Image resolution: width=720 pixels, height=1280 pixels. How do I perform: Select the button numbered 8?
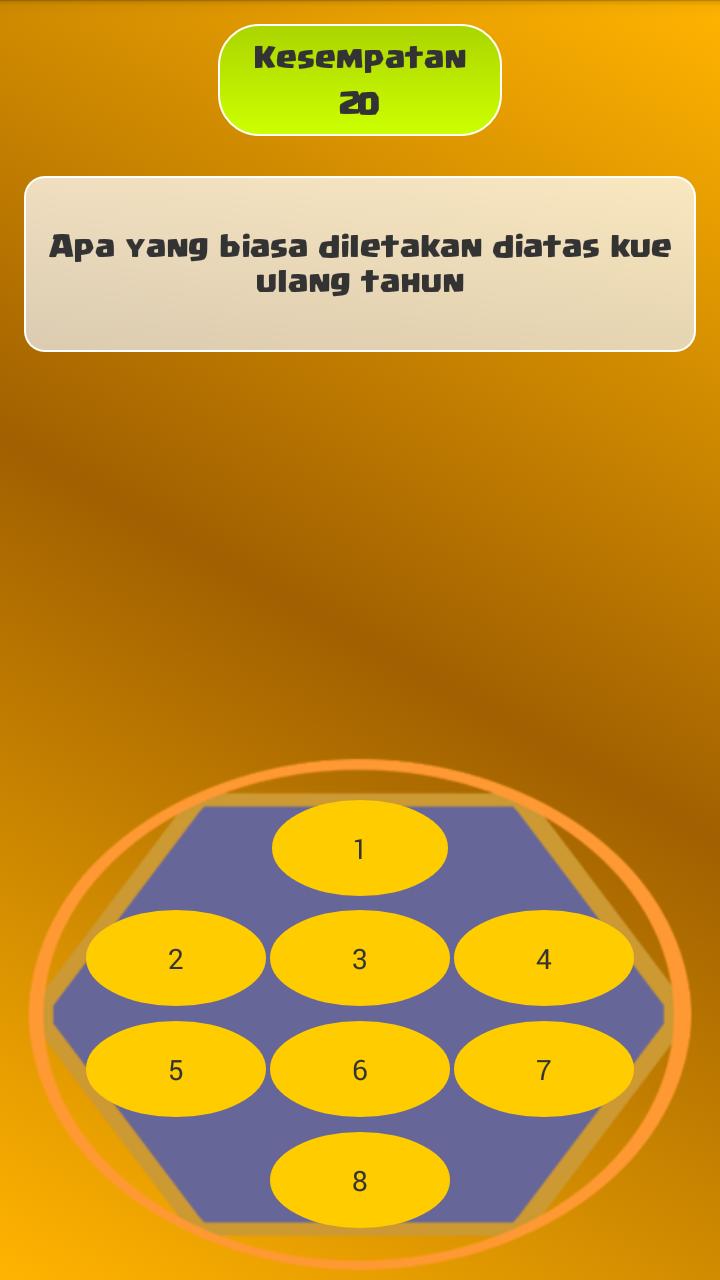[x=360, y=1180]
